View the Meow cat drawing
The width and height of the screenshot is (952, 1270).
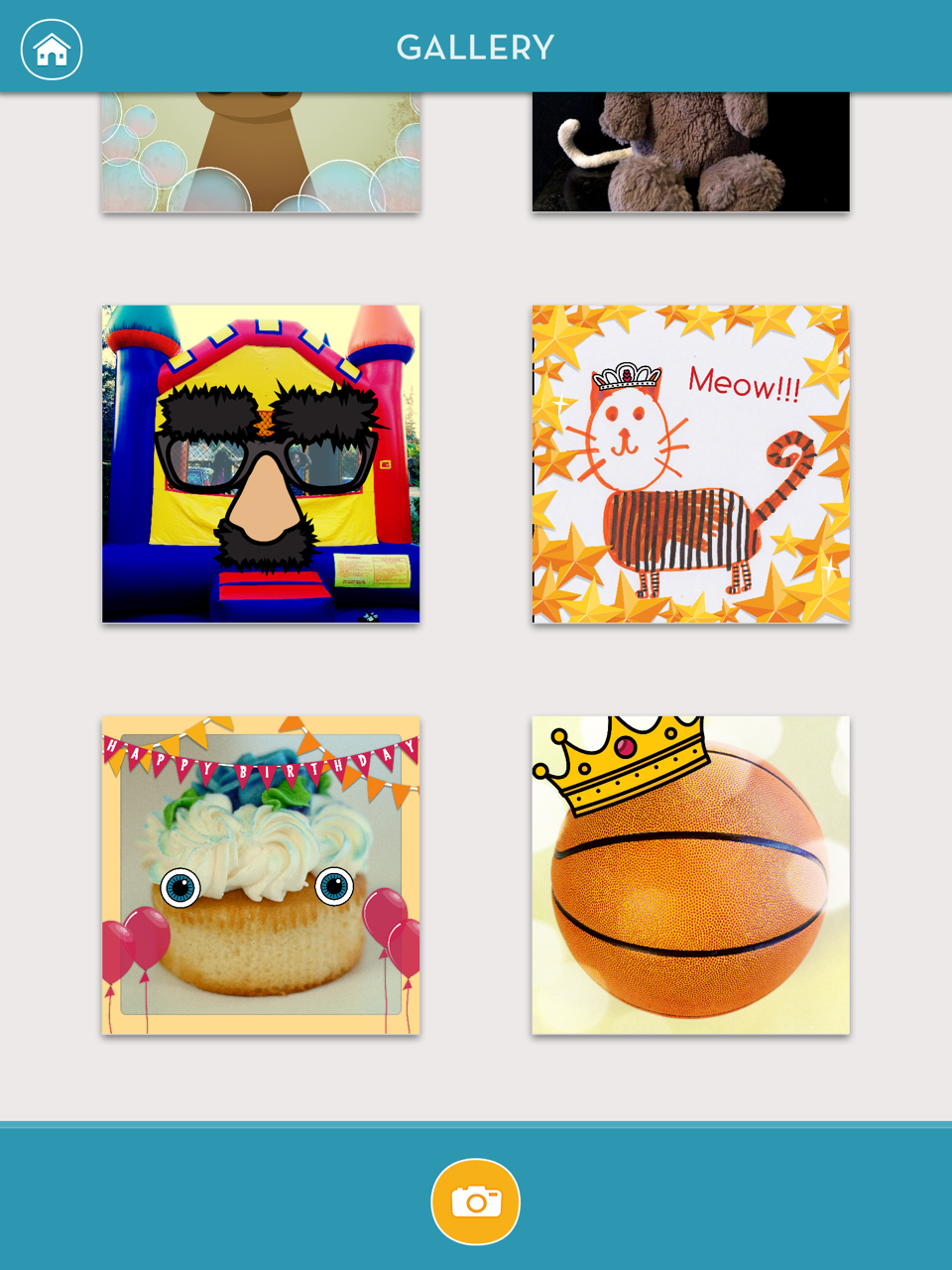[x=691, y=464]
